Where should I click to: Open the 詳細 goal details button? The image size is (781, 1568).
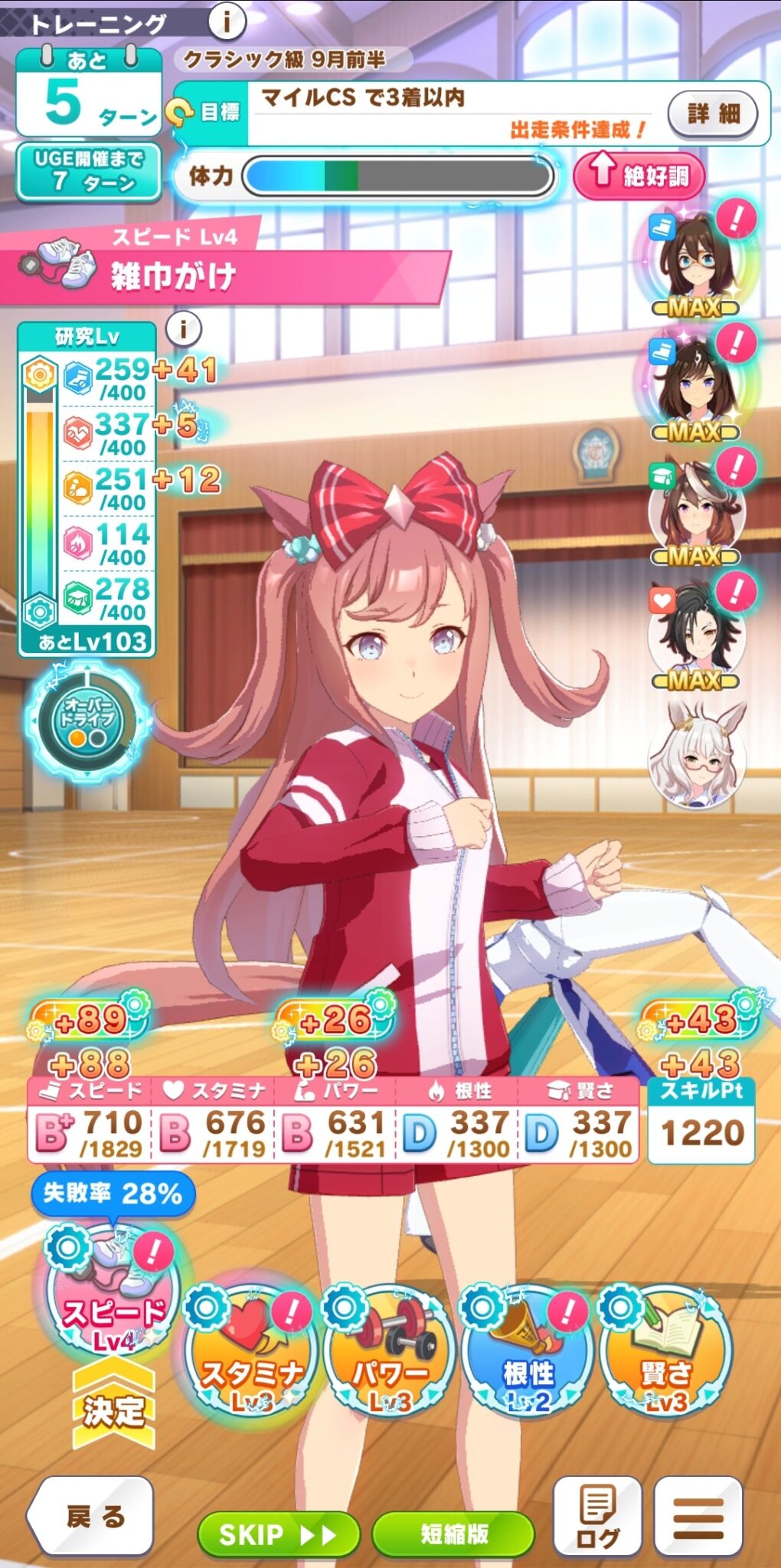713,113
